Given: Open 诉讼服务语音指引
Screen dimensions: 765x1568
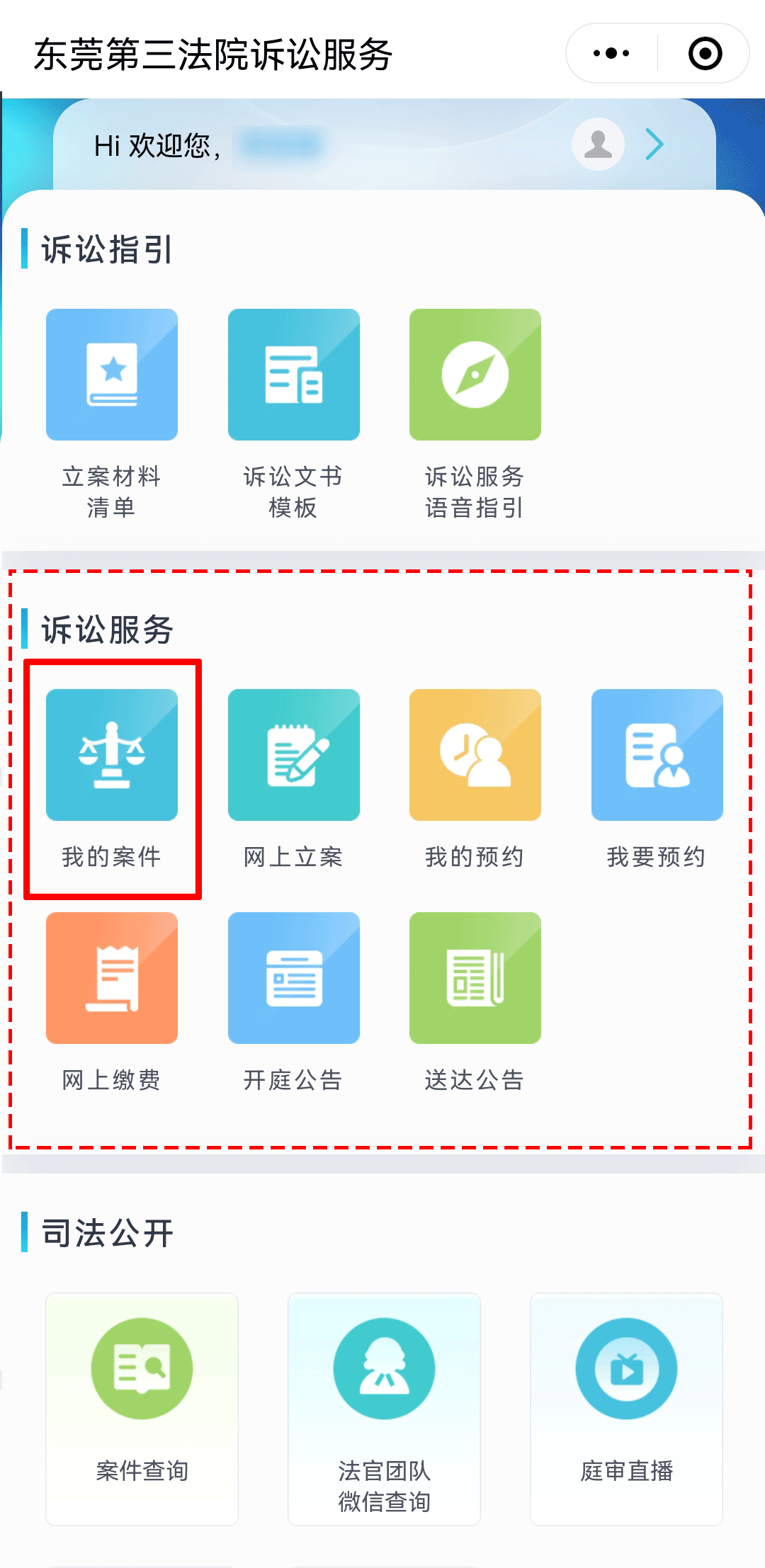Looking at the screenshot, I should [x=475, y=414].
